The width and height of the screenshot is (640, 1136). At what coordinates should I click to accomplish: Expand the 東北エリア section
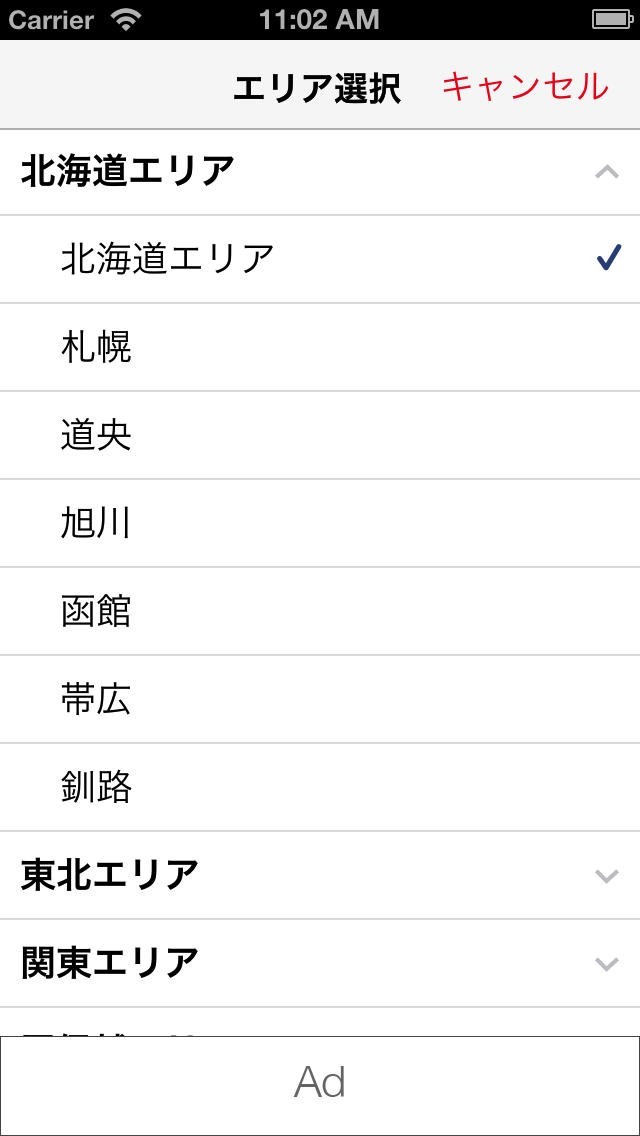click(x=320, y=875)
